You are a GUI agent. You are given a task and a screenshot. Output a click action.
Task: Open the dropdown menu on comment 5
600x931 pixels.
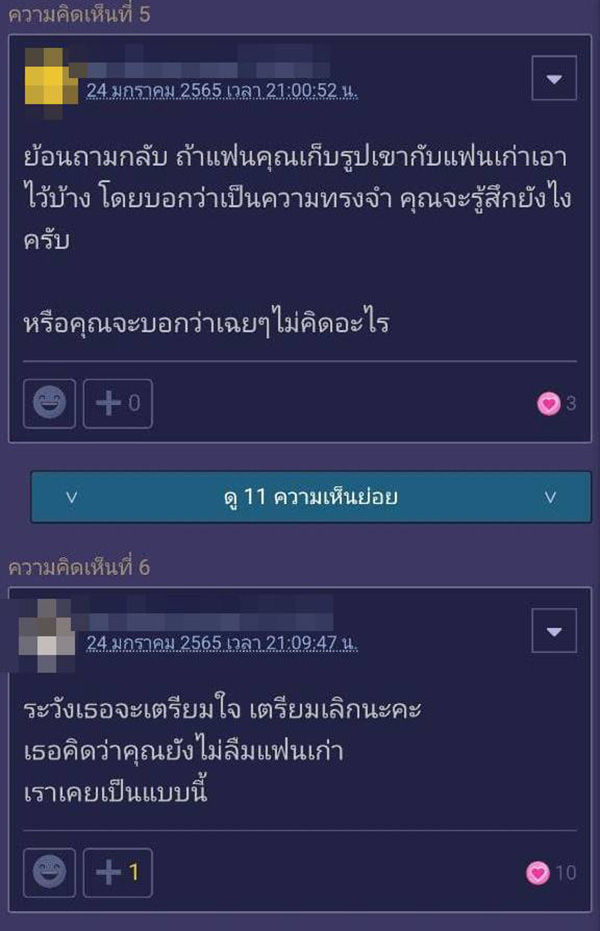pos(554,79)
